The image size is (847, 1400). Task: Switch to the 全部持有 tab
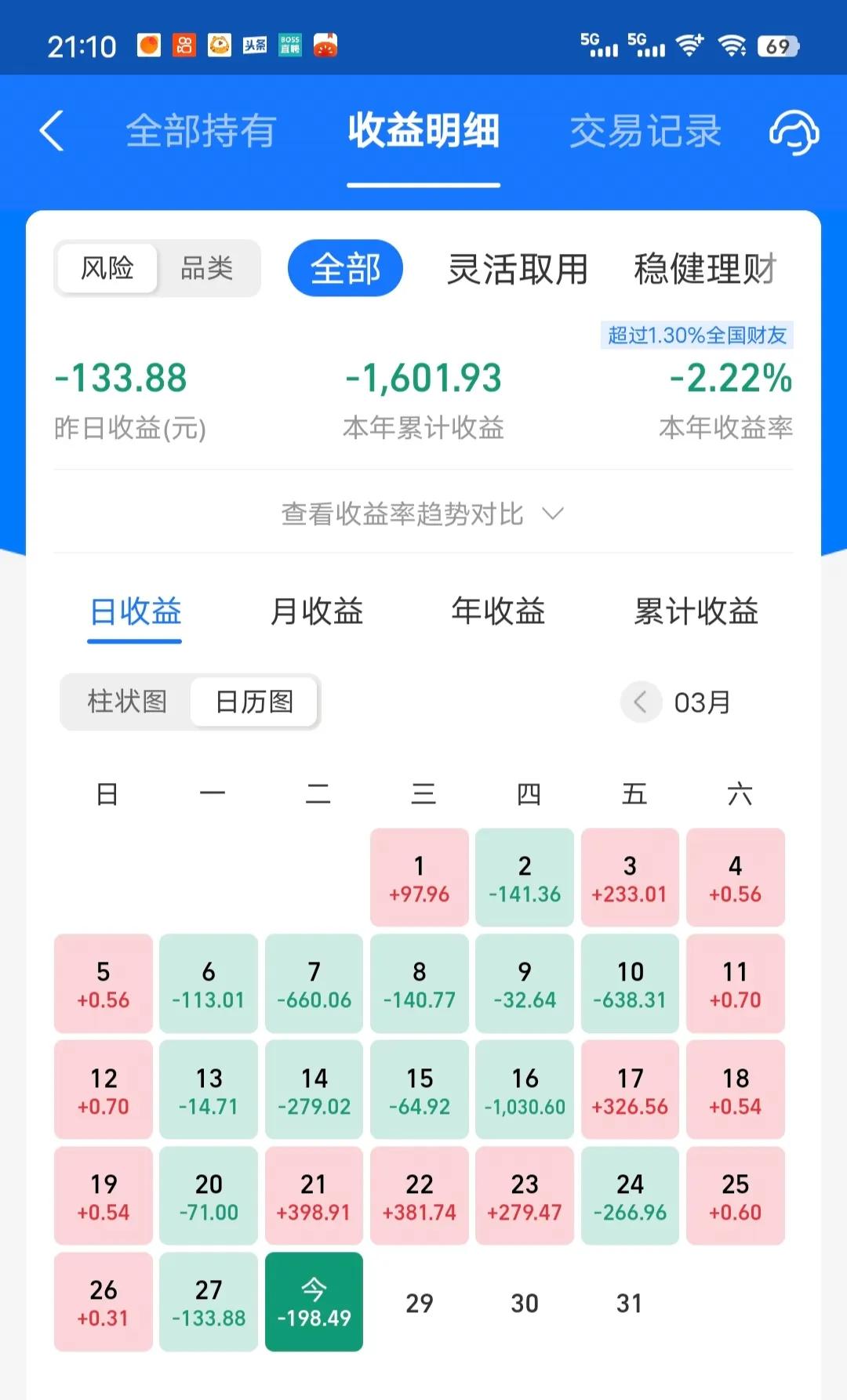(x=201, y=131)
